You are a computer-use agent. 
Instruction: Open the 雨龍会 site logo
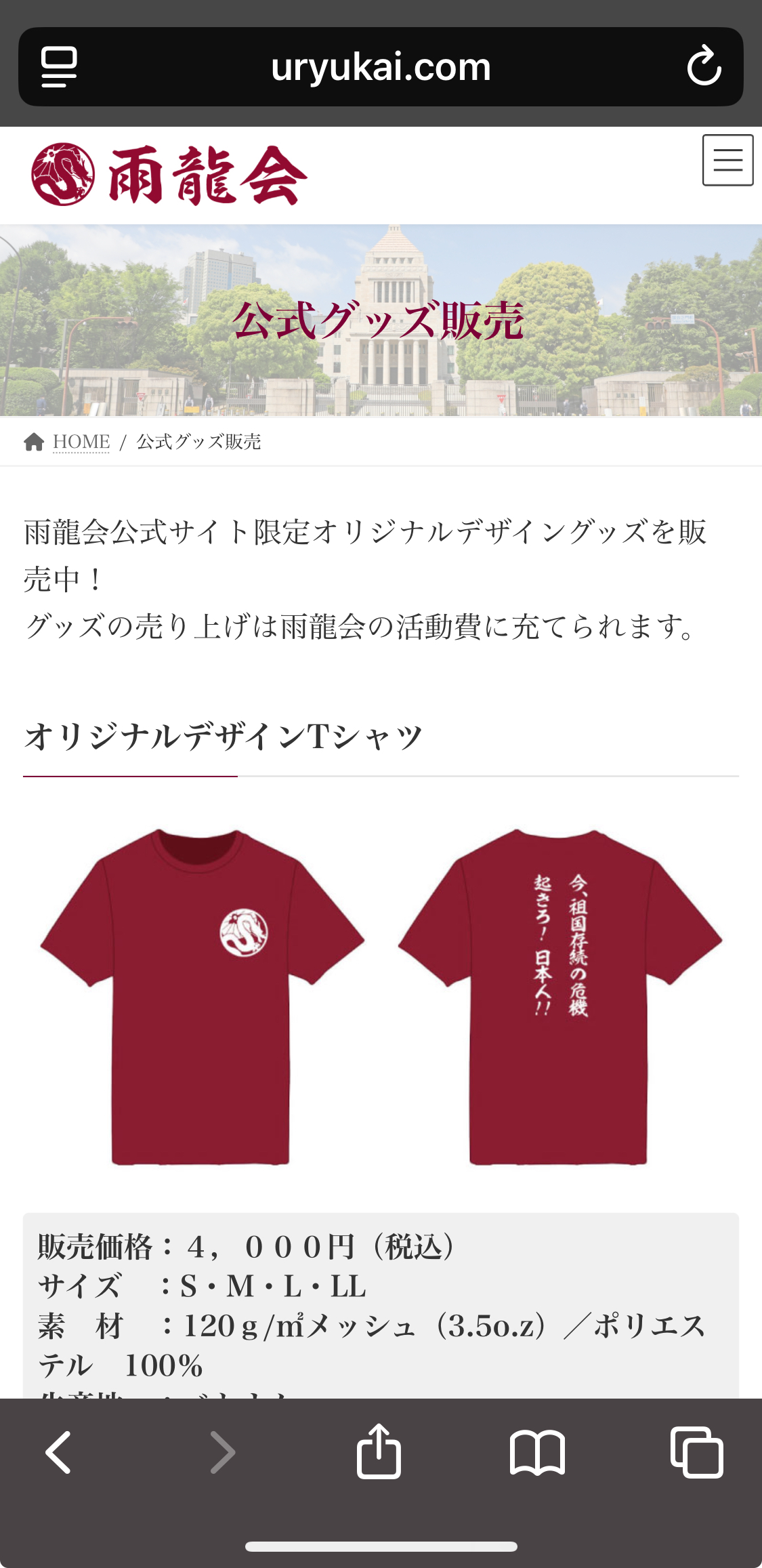(169, 175)
